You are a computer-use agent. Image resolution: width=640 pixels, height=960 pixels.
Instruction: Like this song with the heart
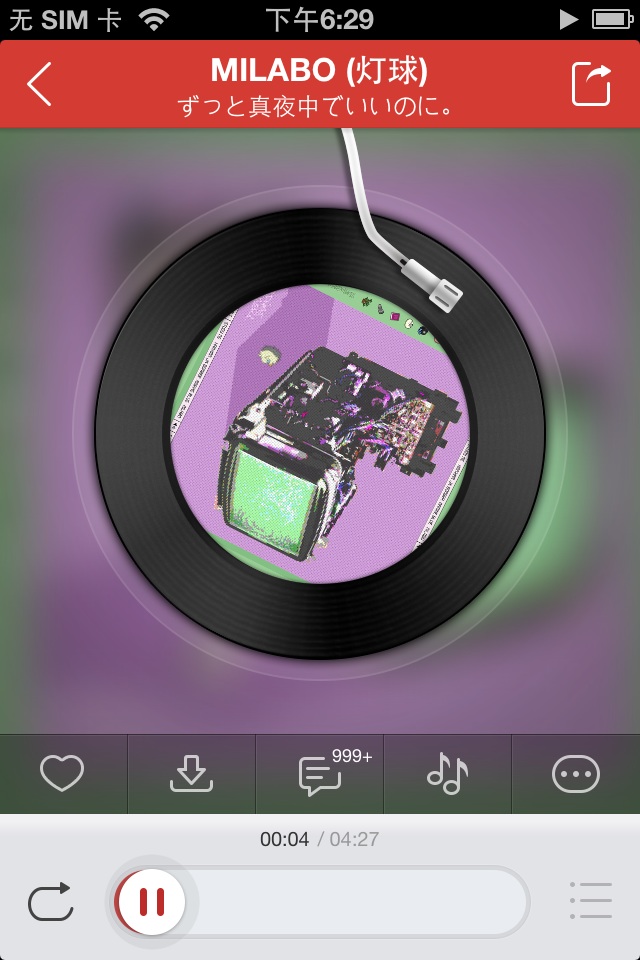pos(62,774)
